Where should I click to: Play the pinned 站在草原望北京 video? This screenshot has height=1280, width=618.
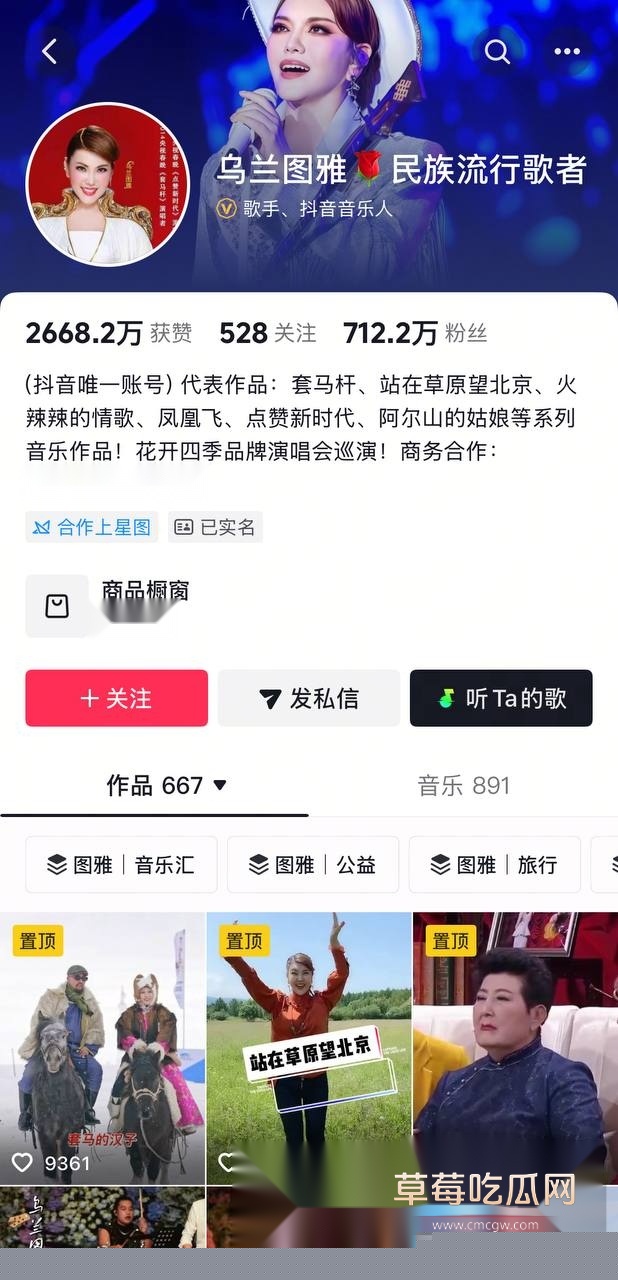point(309,1046)
